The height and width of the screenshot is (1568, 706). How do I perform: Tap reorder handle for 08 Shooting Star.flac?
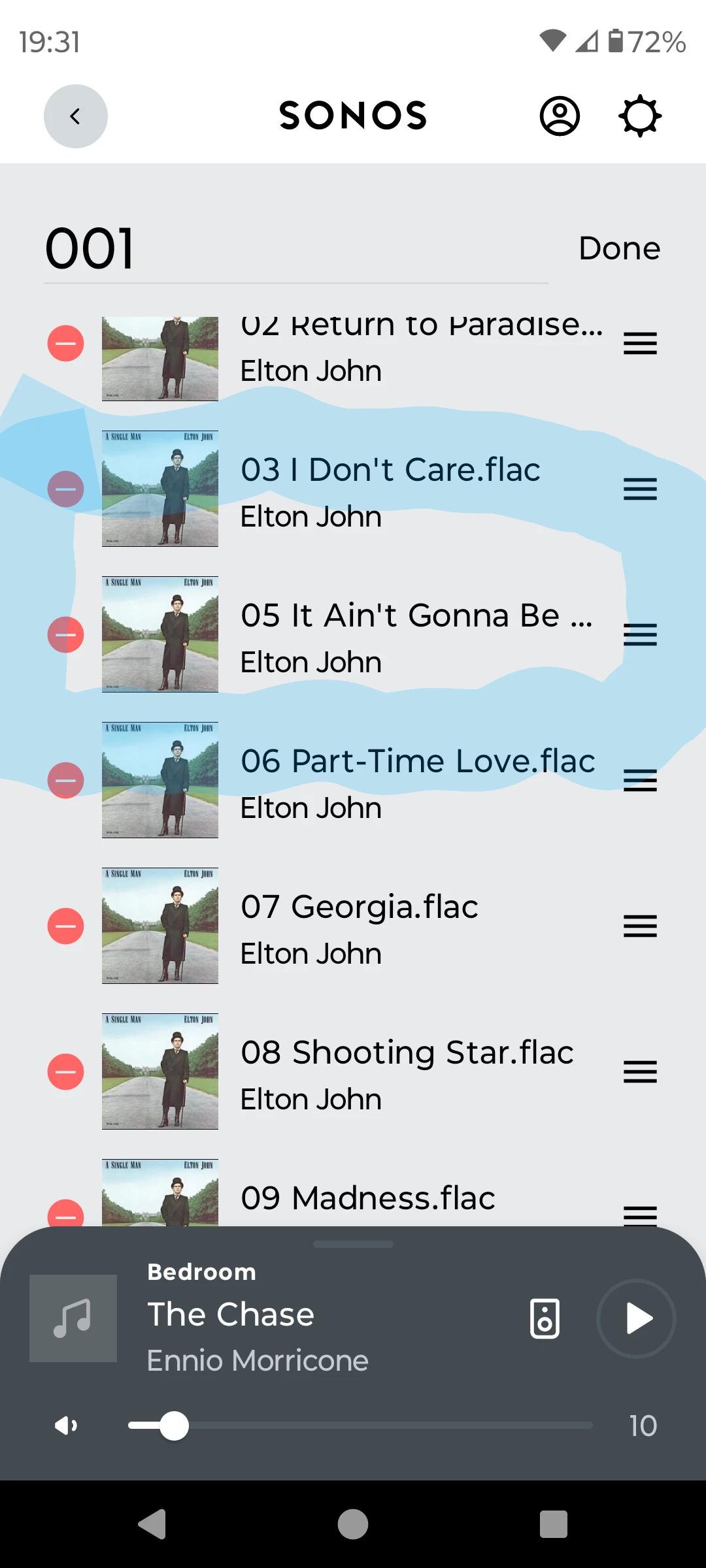(640, 1071)
